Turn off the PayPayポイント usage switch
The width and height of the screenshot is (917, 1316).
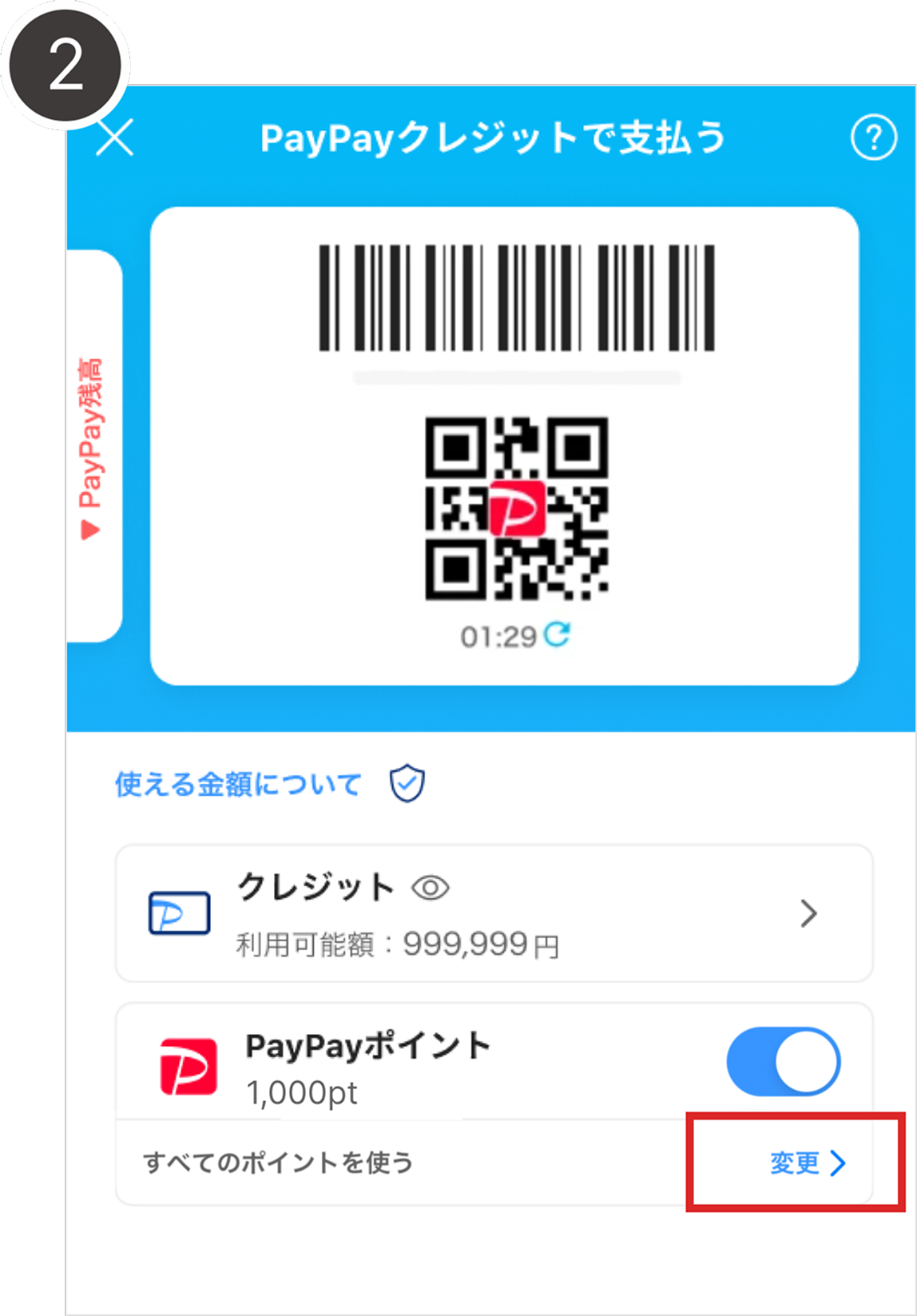click(x=783, y=1062)
